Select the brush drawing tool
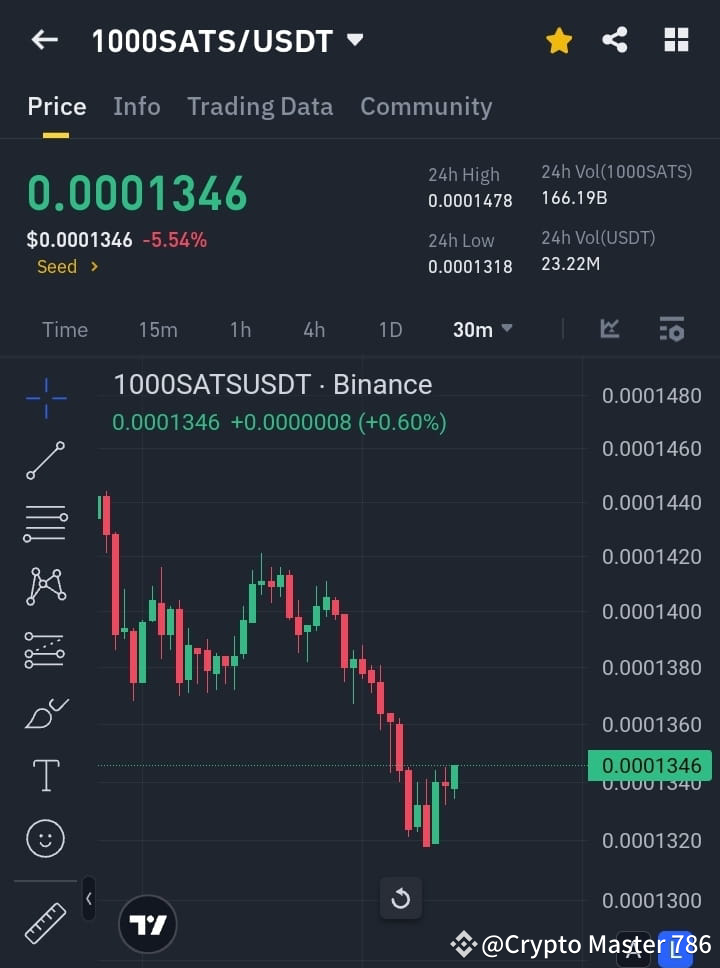The width and height of the screenshot is (720, 968). coord(44,713)
